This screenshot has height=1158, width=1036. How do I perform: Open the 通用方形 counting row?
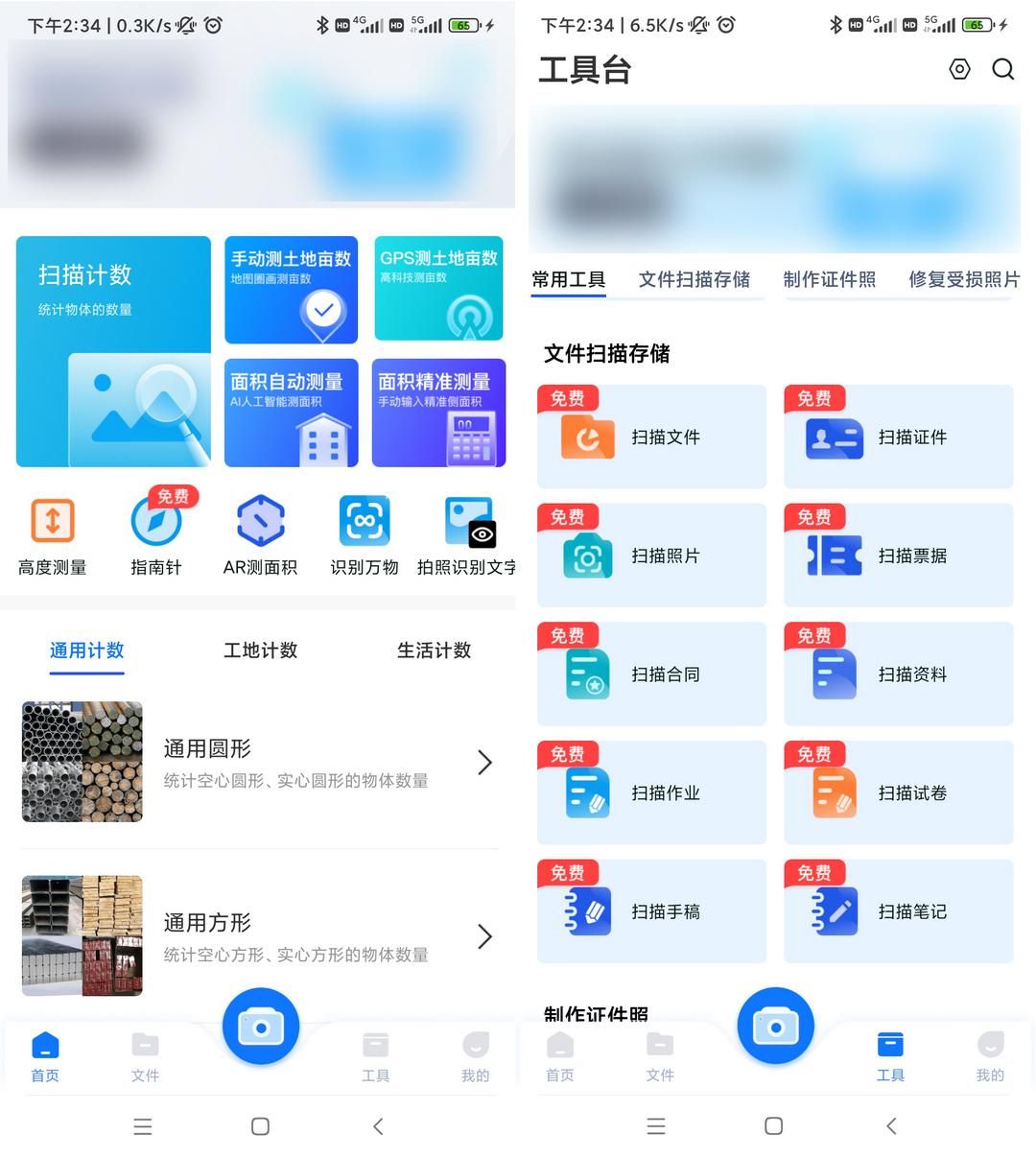coord(259,936)
